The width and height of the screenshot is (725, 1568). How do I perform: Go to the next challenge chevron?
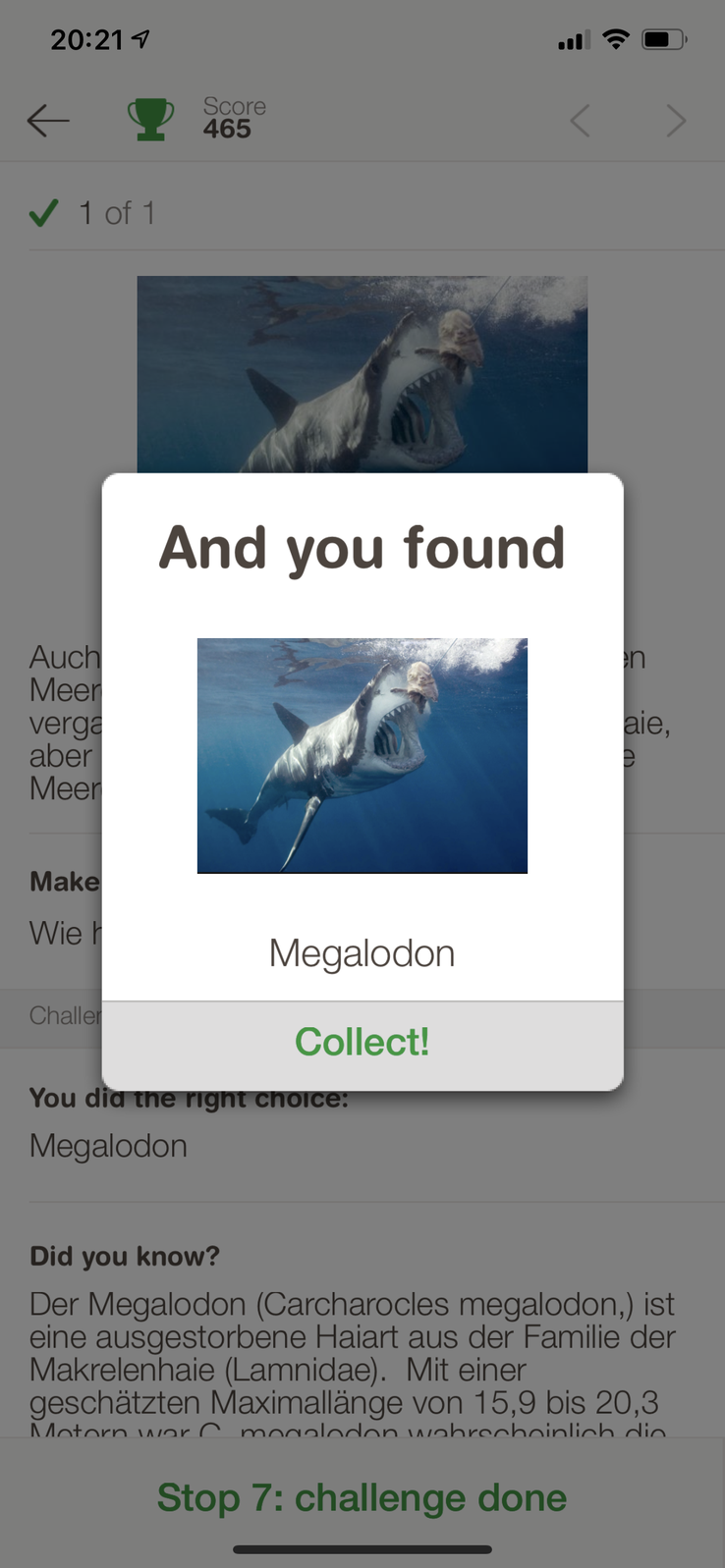click(675, 121)
